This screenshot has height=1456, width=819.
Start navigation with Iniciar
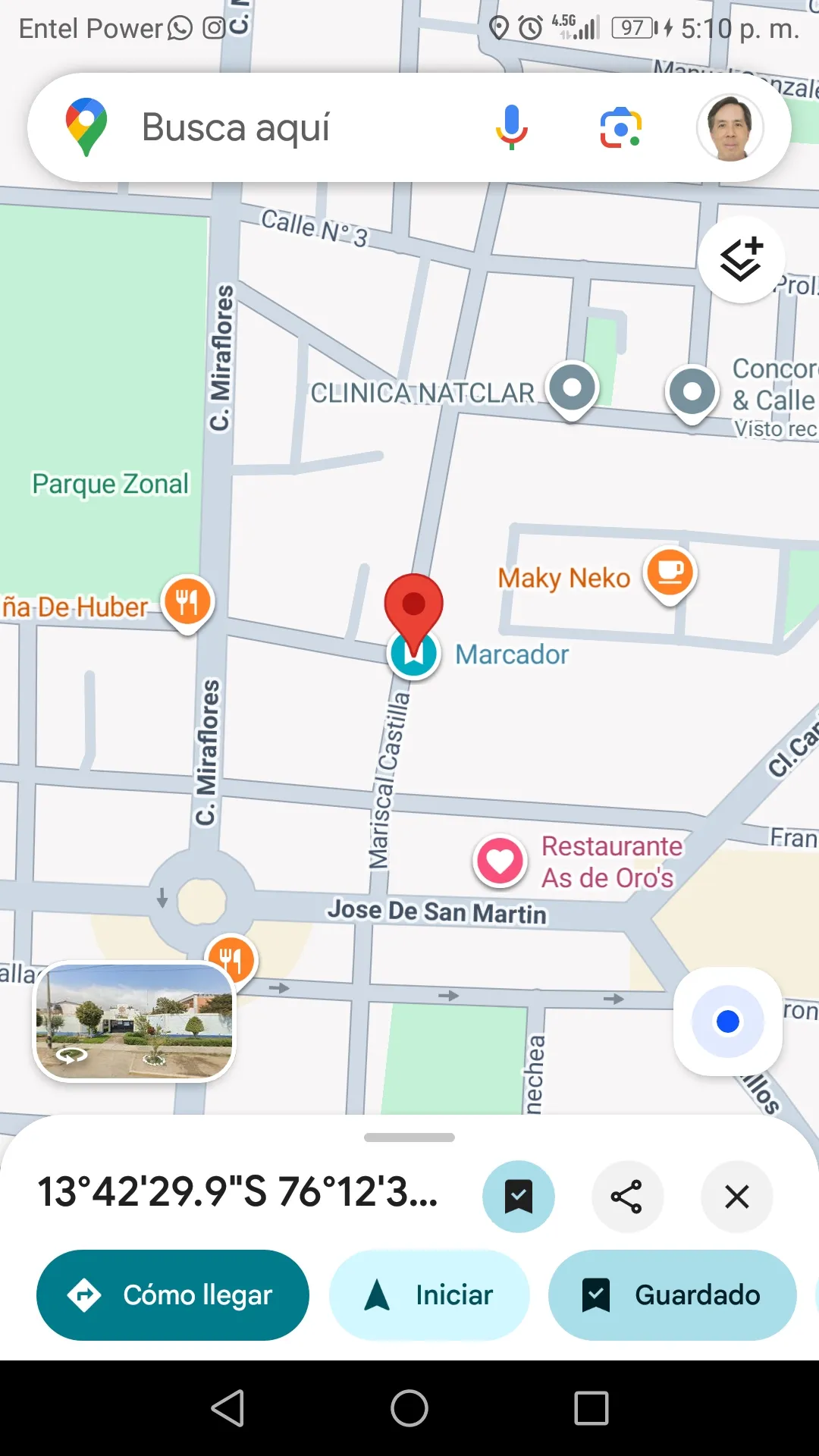[429, 1294]
